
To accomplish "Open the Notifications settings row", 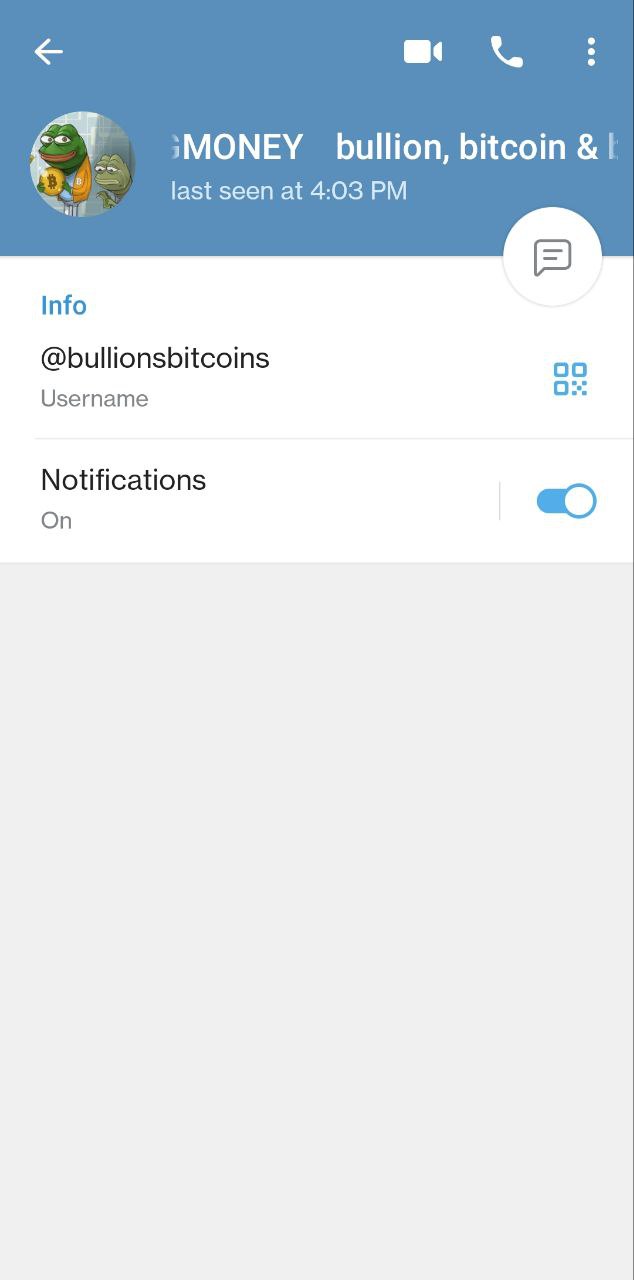I will coord(250,500).
